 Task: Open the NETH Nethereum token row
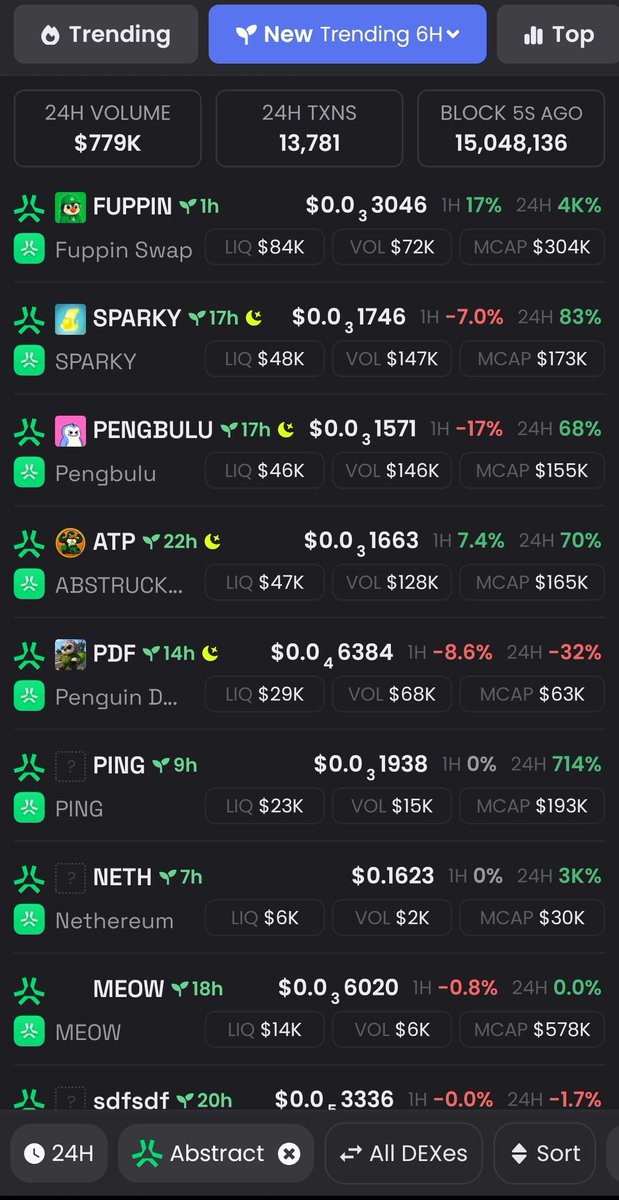(x=309, y=899)
